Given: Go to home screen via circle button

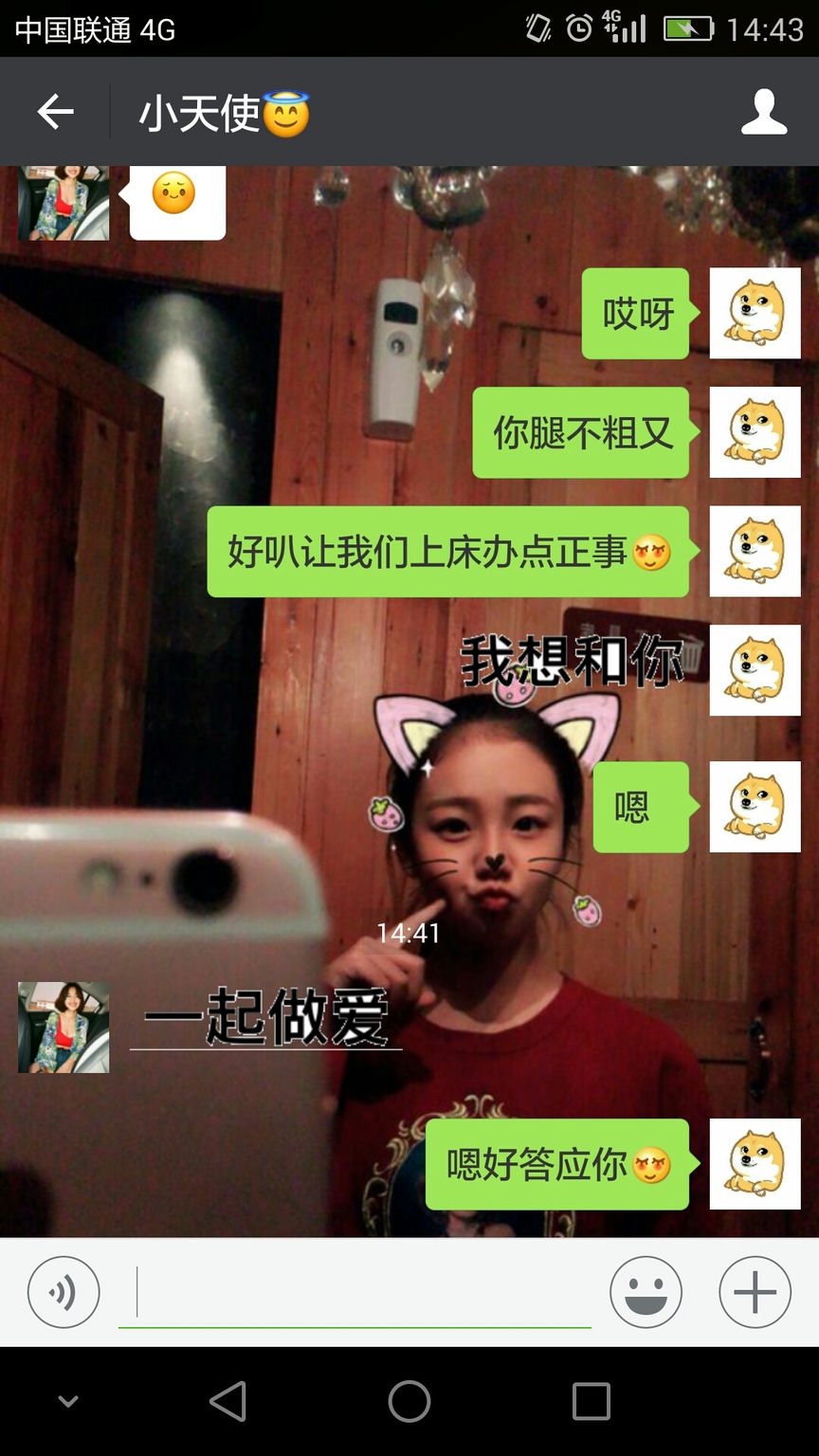Looking at the screenshot, I should (x=409, y=1400).
